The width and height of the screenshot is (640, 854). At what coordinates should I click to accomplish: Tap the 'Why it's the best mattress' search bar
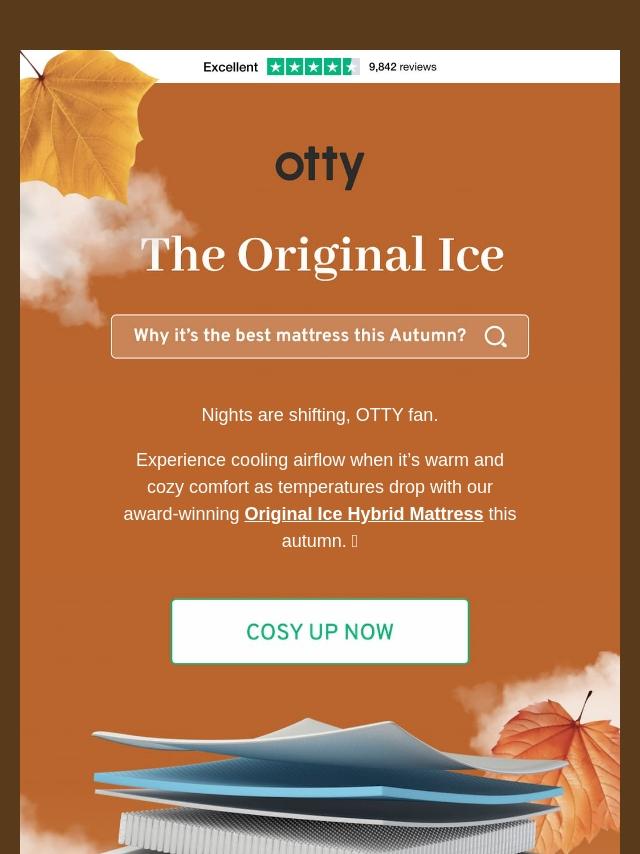(320, 336)
